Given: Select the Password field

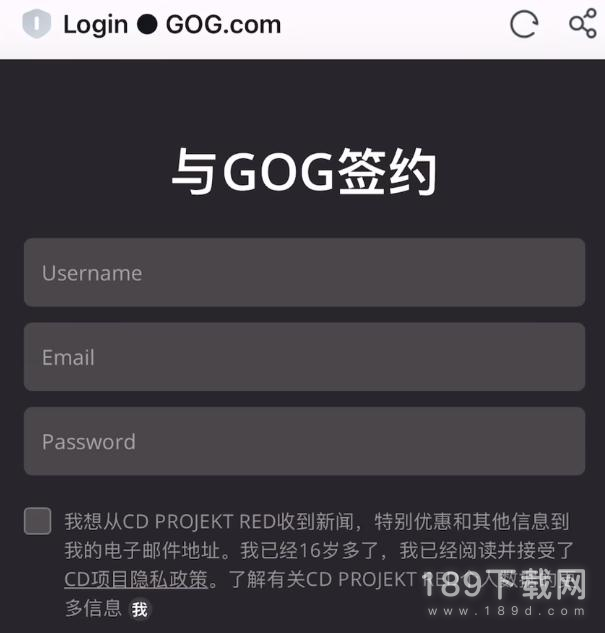Looking at the screenshot, I should tap(304, 441).
